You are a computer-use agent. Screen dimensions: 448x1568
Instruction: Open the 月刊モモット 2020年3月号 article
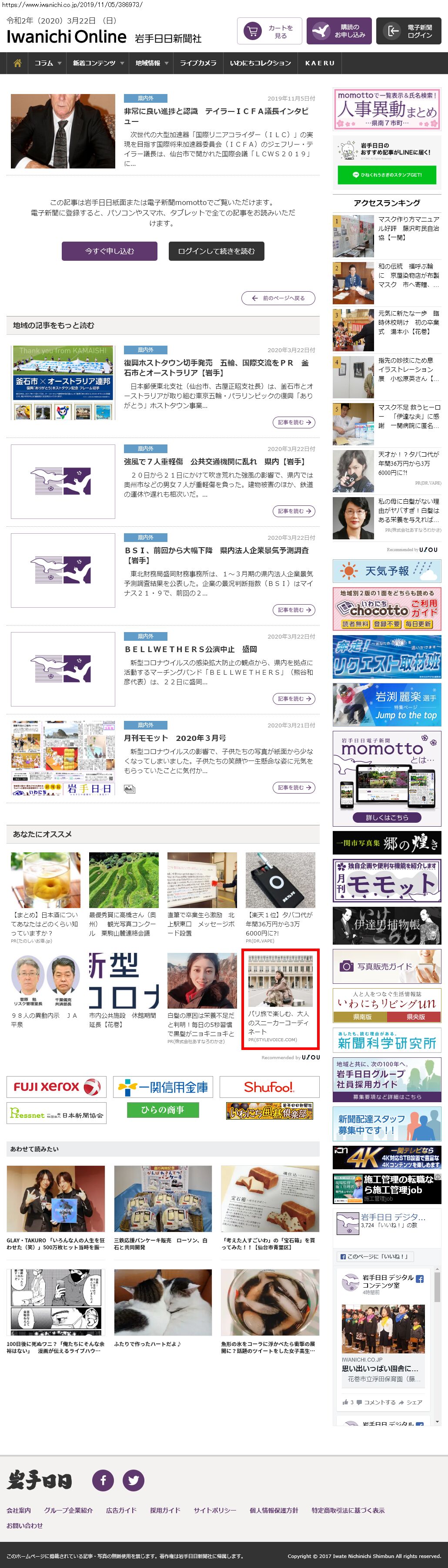pos(175,738)
